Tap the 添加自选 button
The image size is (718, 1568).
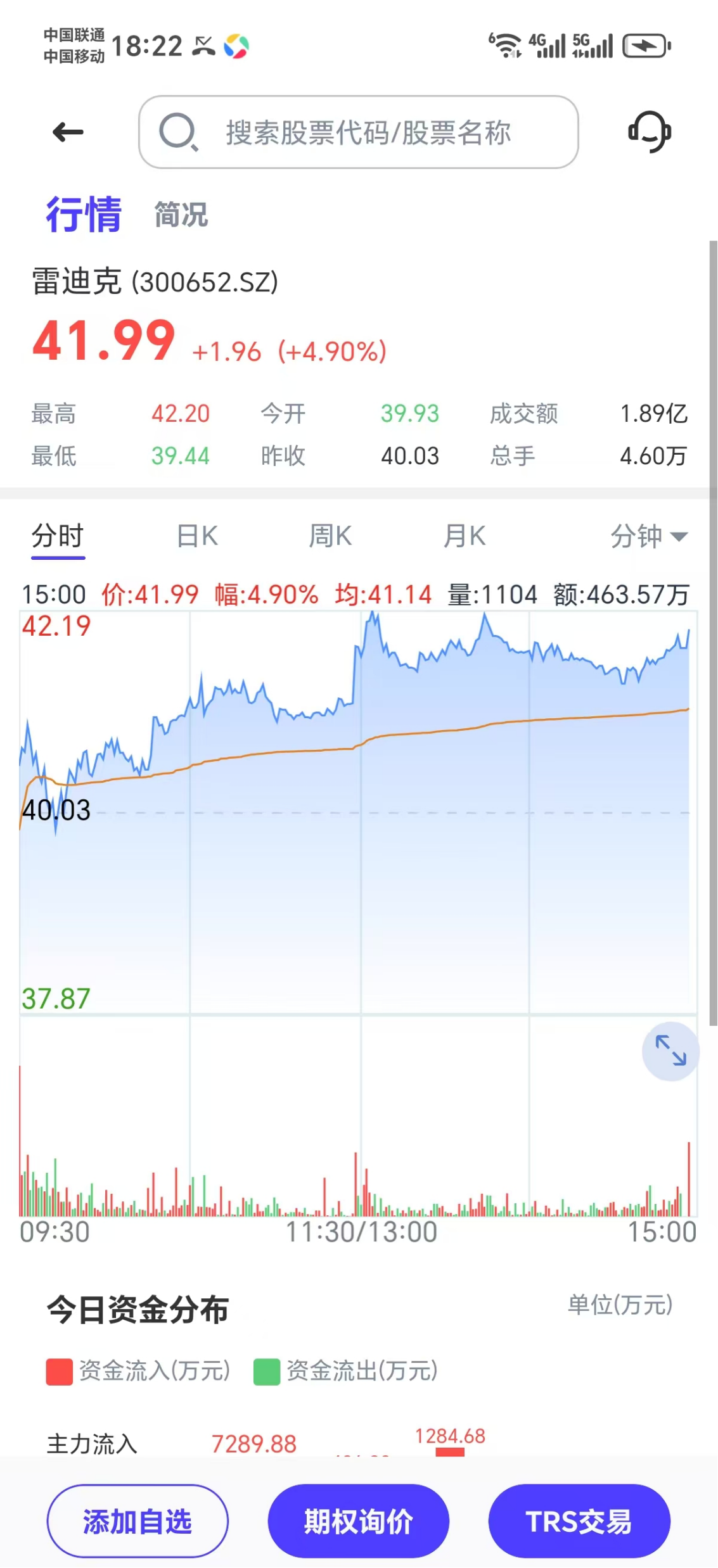(138, 1521)
